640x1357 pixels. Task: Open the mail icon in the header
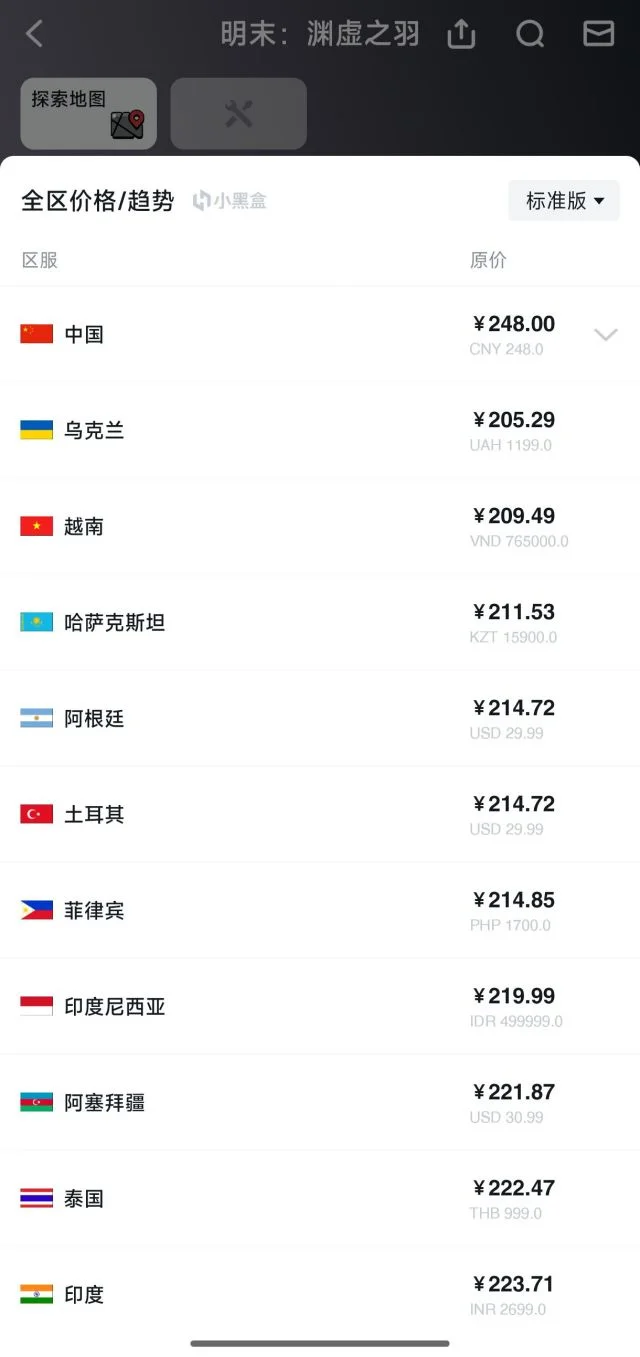(598, 34)
